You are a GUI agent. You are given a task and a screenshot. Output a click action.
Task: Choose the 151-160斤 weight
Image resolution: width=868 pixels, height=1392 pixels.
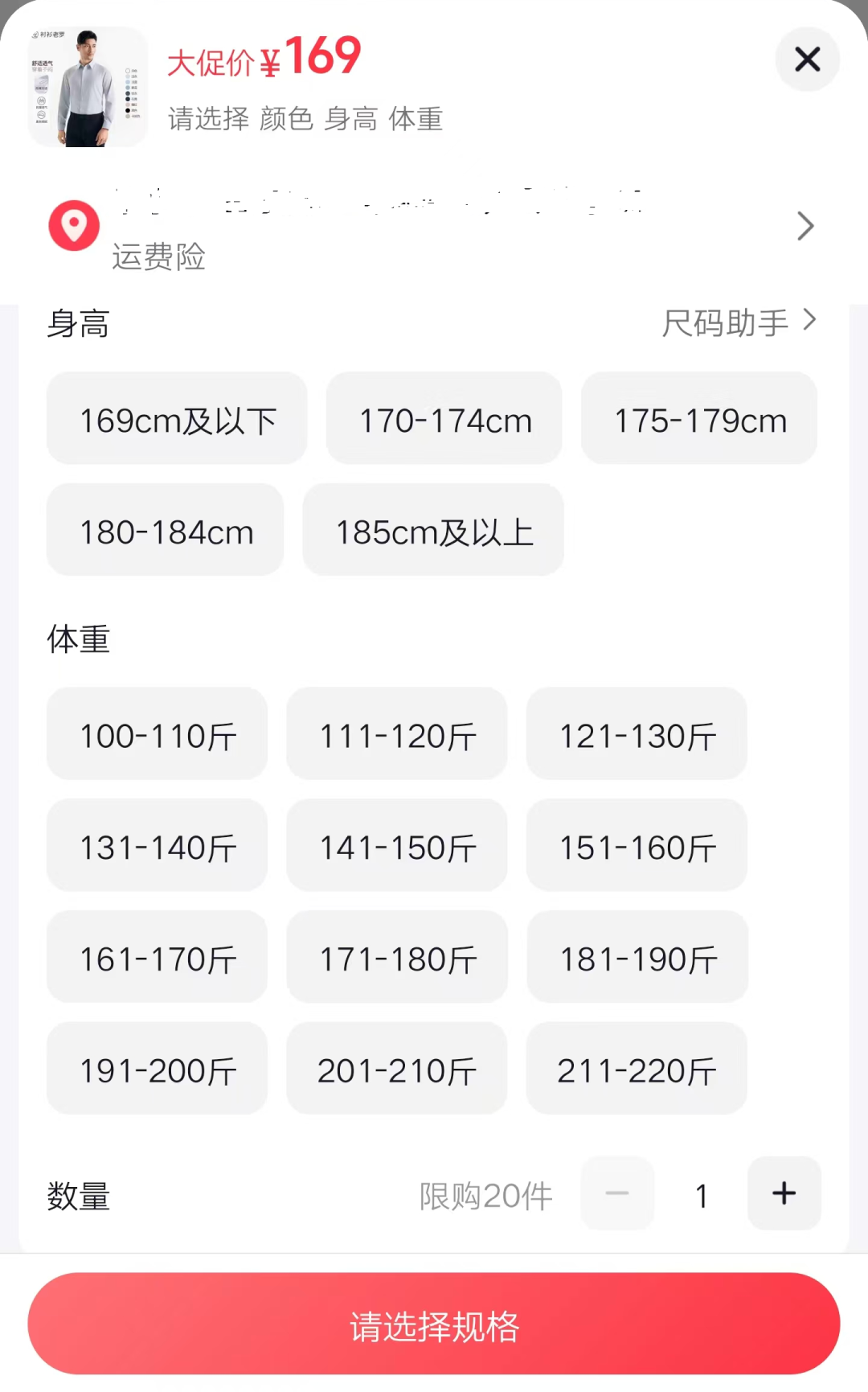click(637, 846)
